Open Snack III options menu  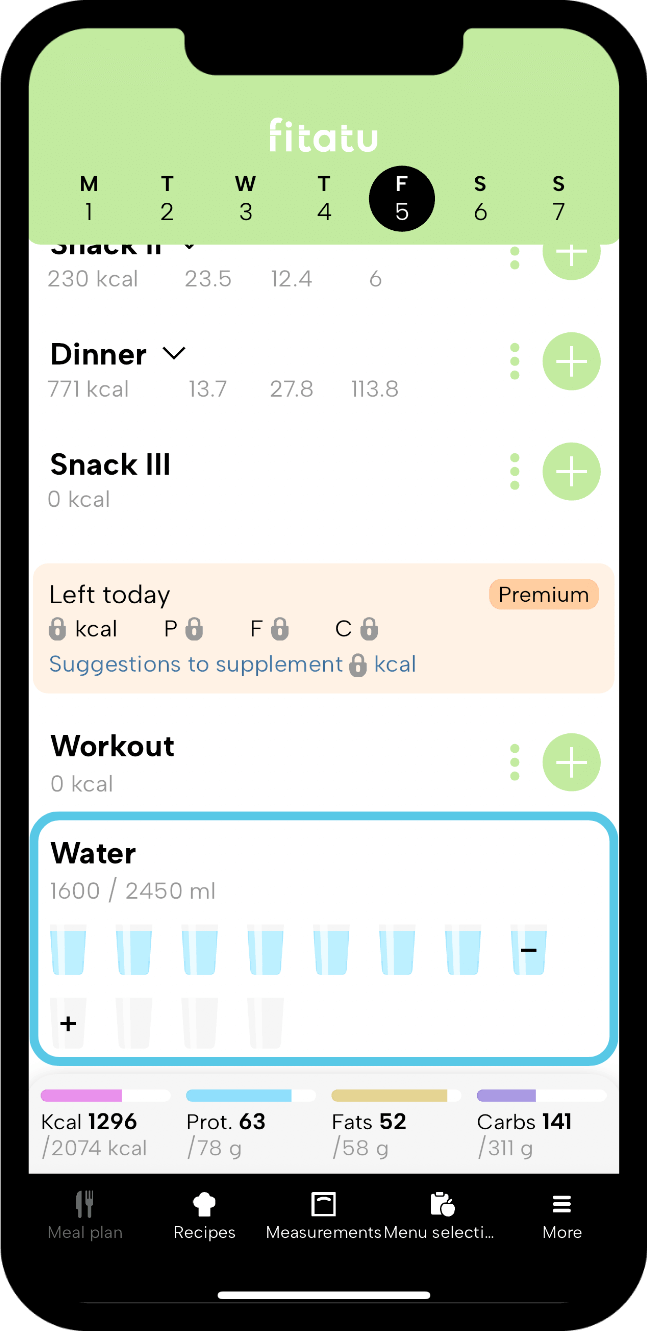click(515, 471)
